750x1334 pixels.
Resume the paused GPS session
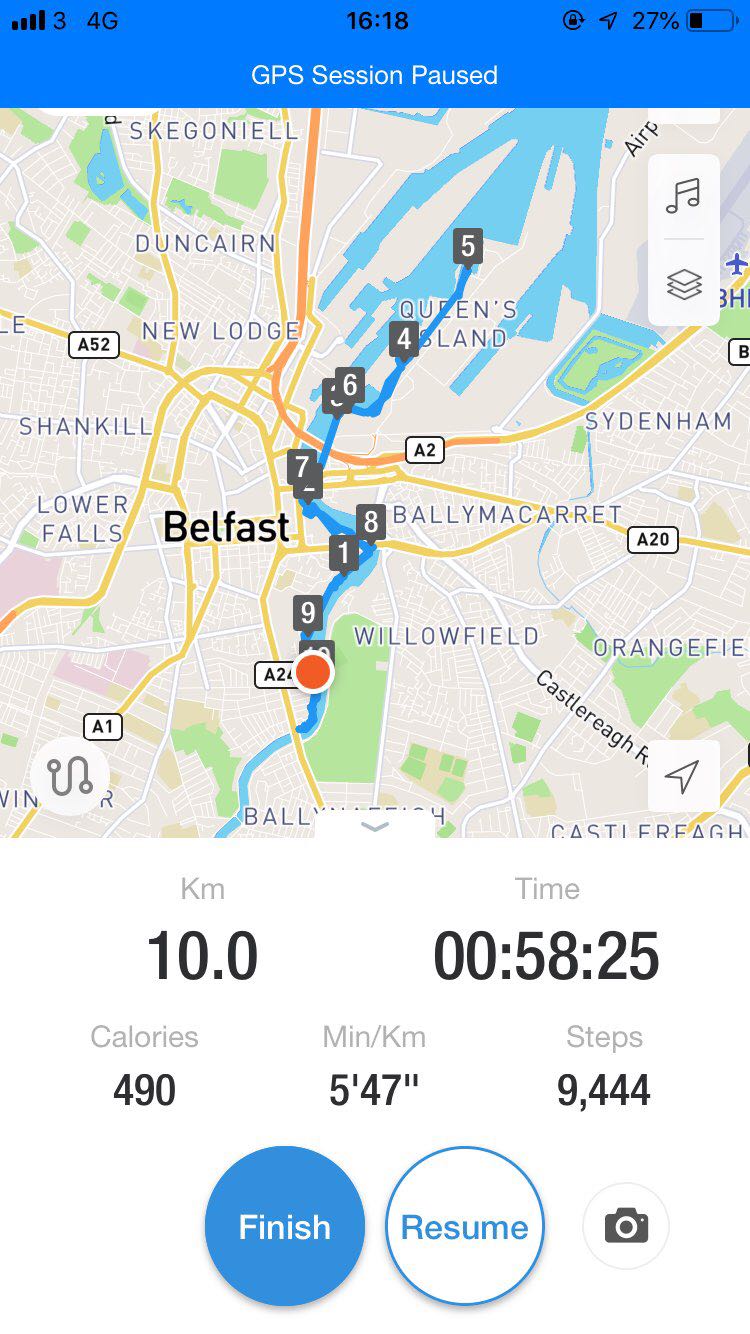(x=465, y=1226)
